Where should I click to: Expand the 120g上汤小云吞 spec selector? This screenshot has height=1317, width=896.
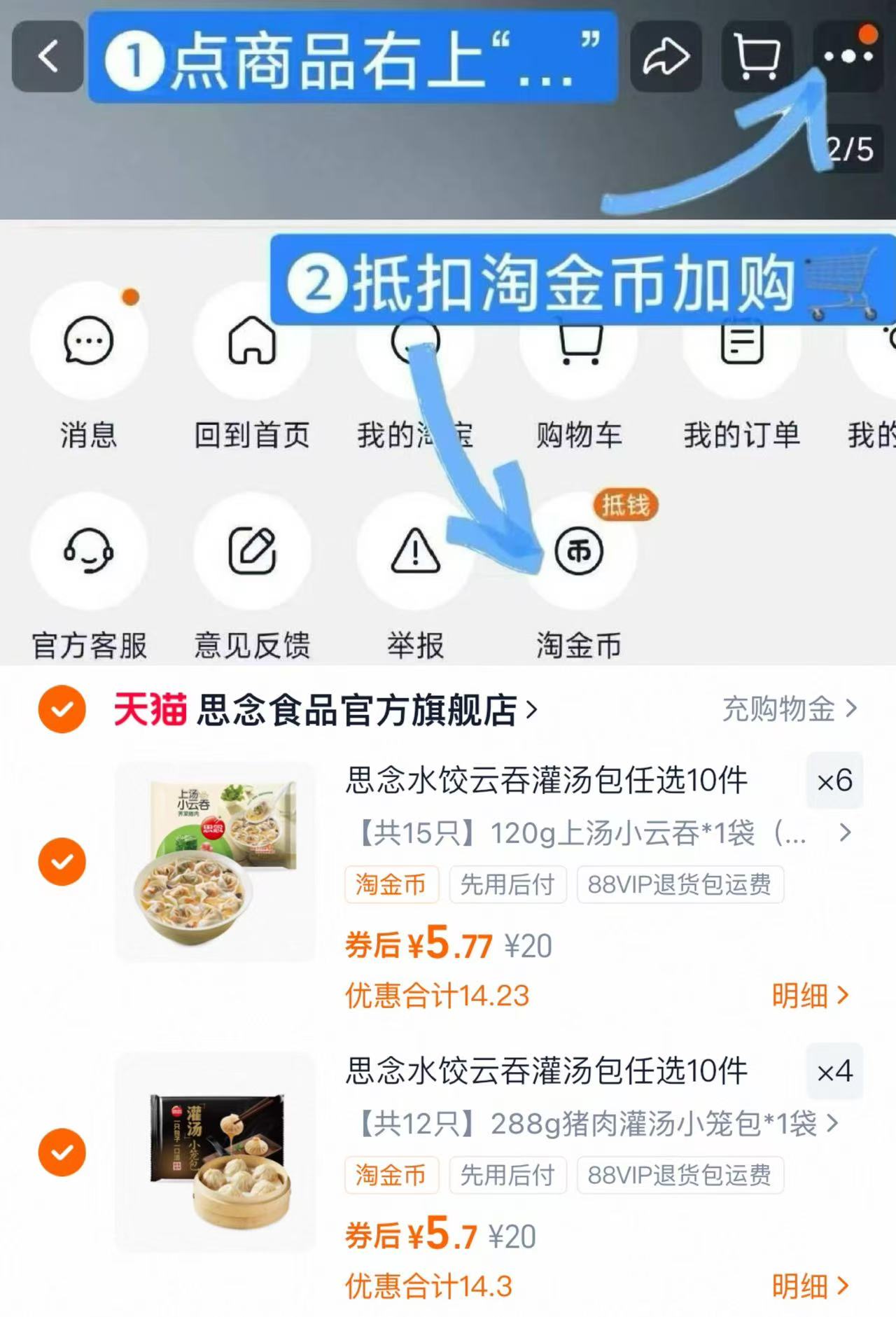click(842, 835)
